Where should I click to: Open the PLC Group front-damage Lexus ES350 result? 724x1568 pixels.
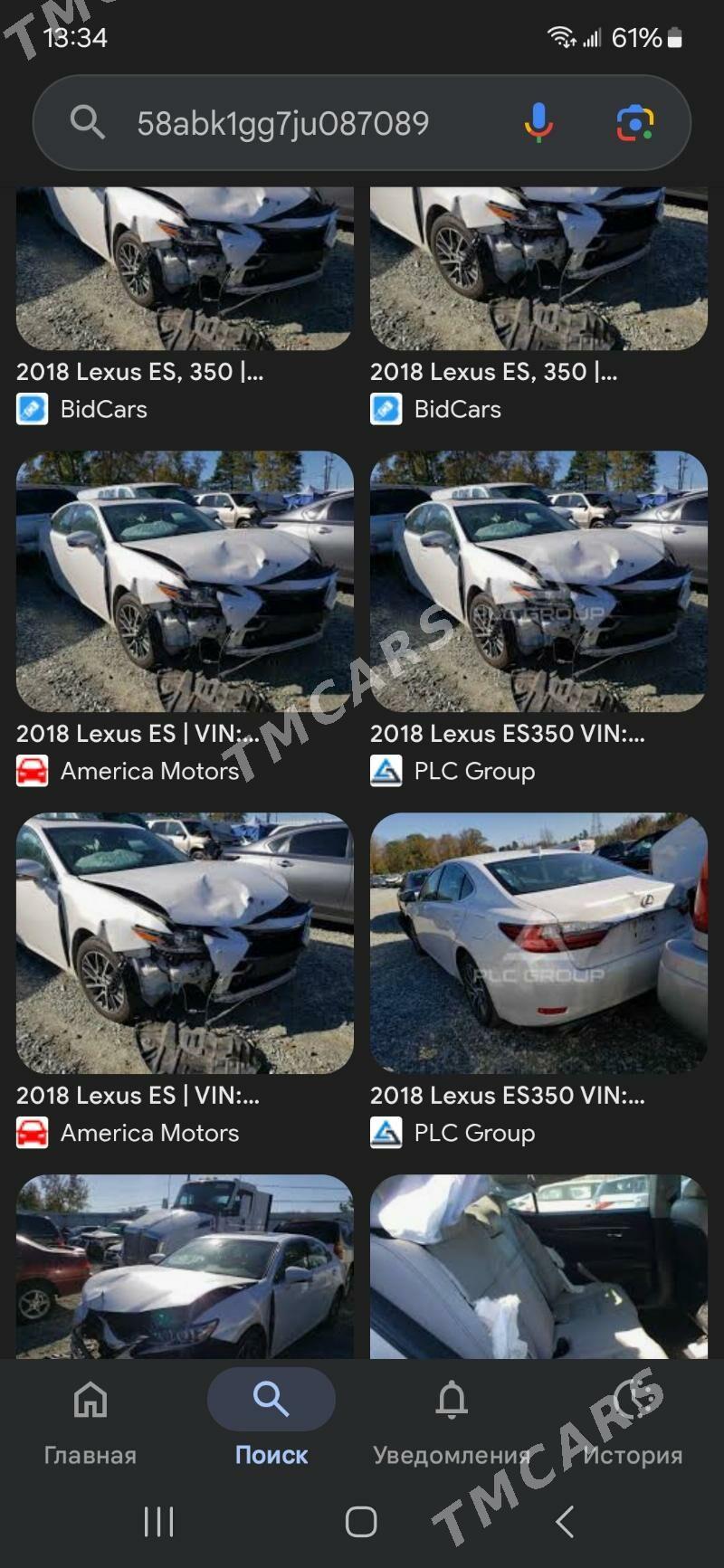pos(538,619)
